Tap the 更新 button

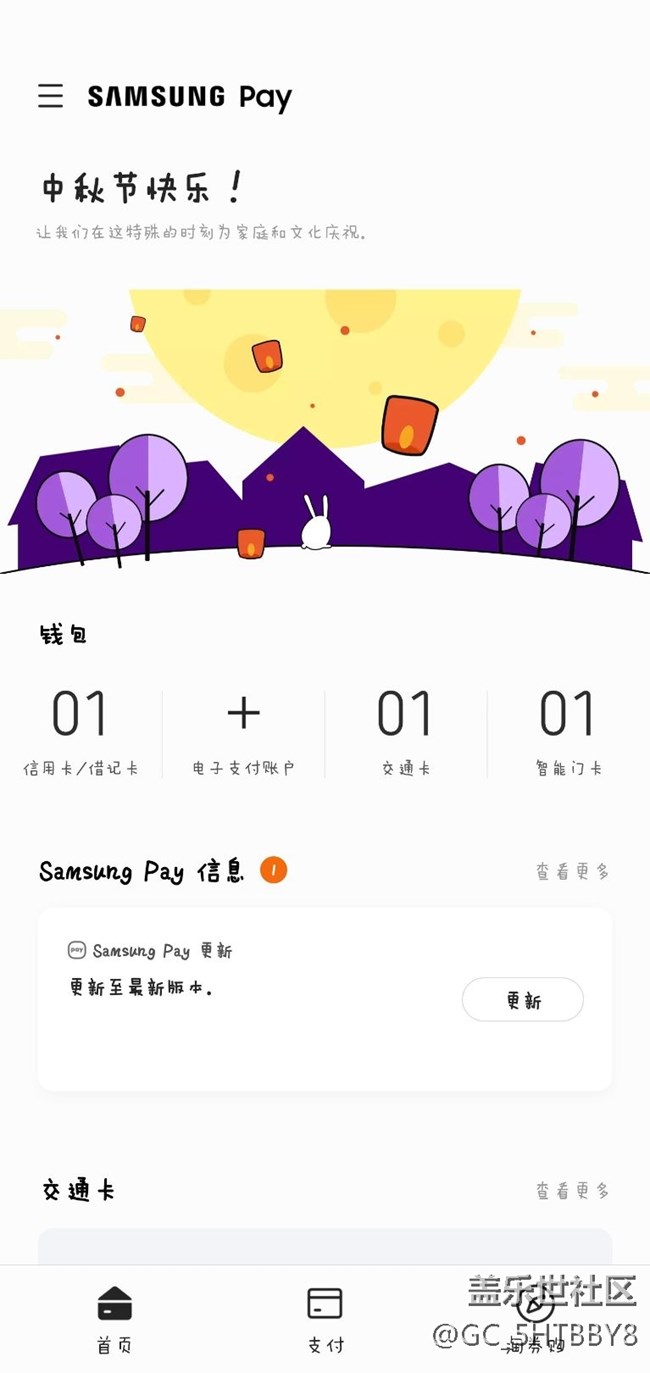(522, 999)
